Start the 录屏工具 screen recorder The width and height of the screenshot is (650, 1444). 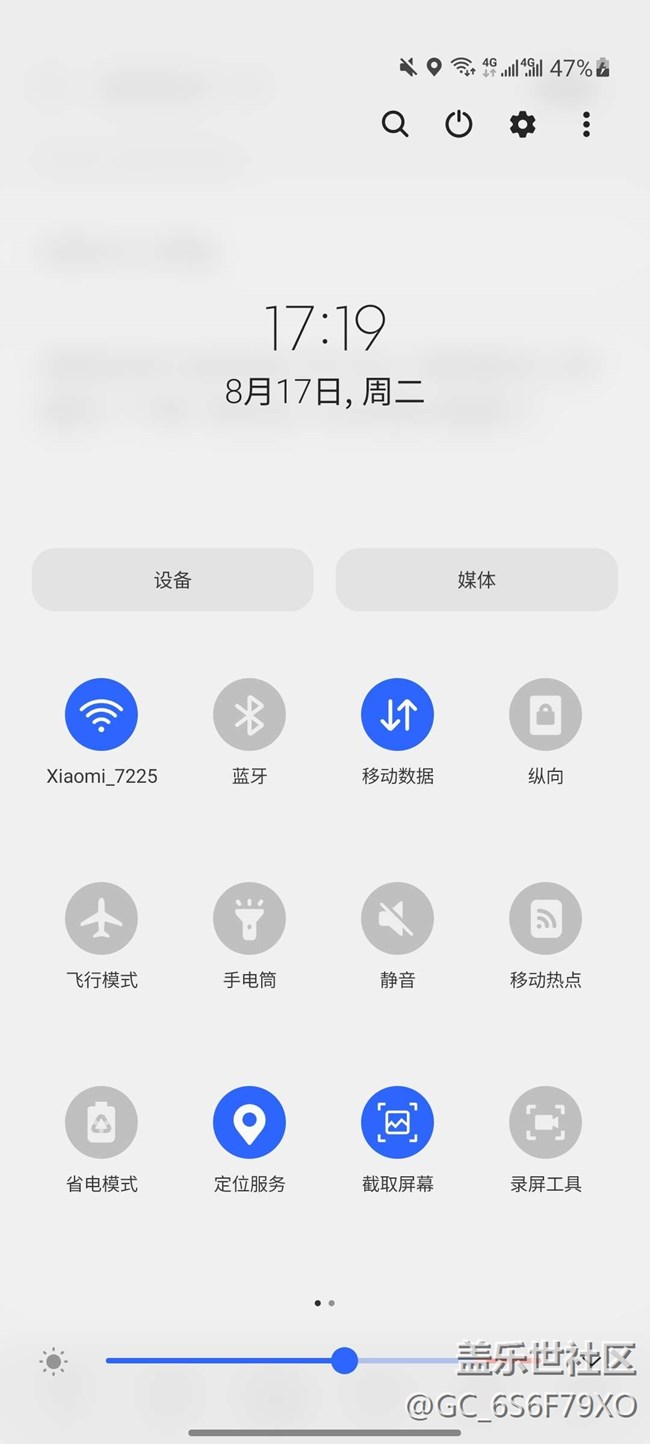pyautogui.click(x=545, y=1122)
